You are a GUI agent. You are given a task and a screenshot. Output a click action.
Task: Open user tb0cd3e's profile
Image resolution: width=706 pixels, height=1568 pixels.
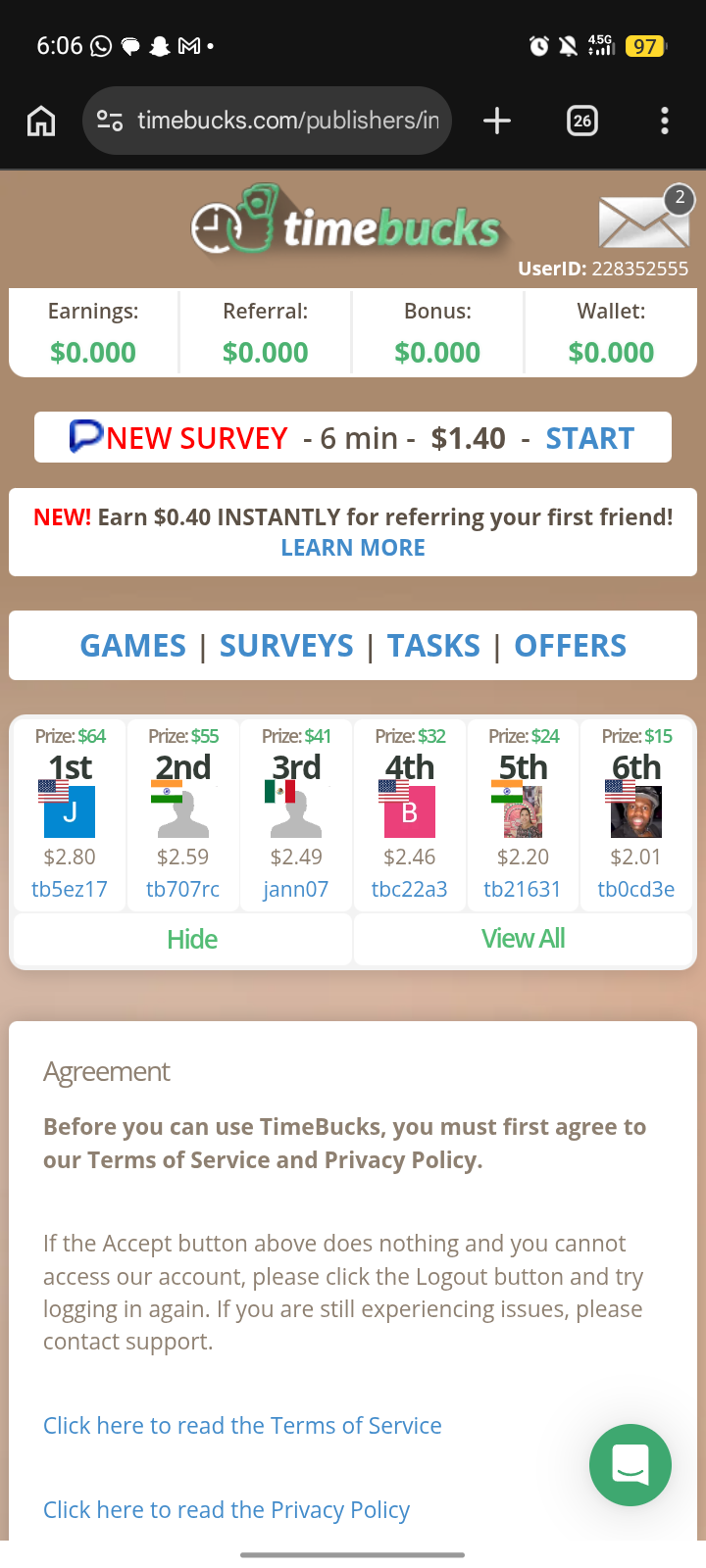tap(635, 889)
